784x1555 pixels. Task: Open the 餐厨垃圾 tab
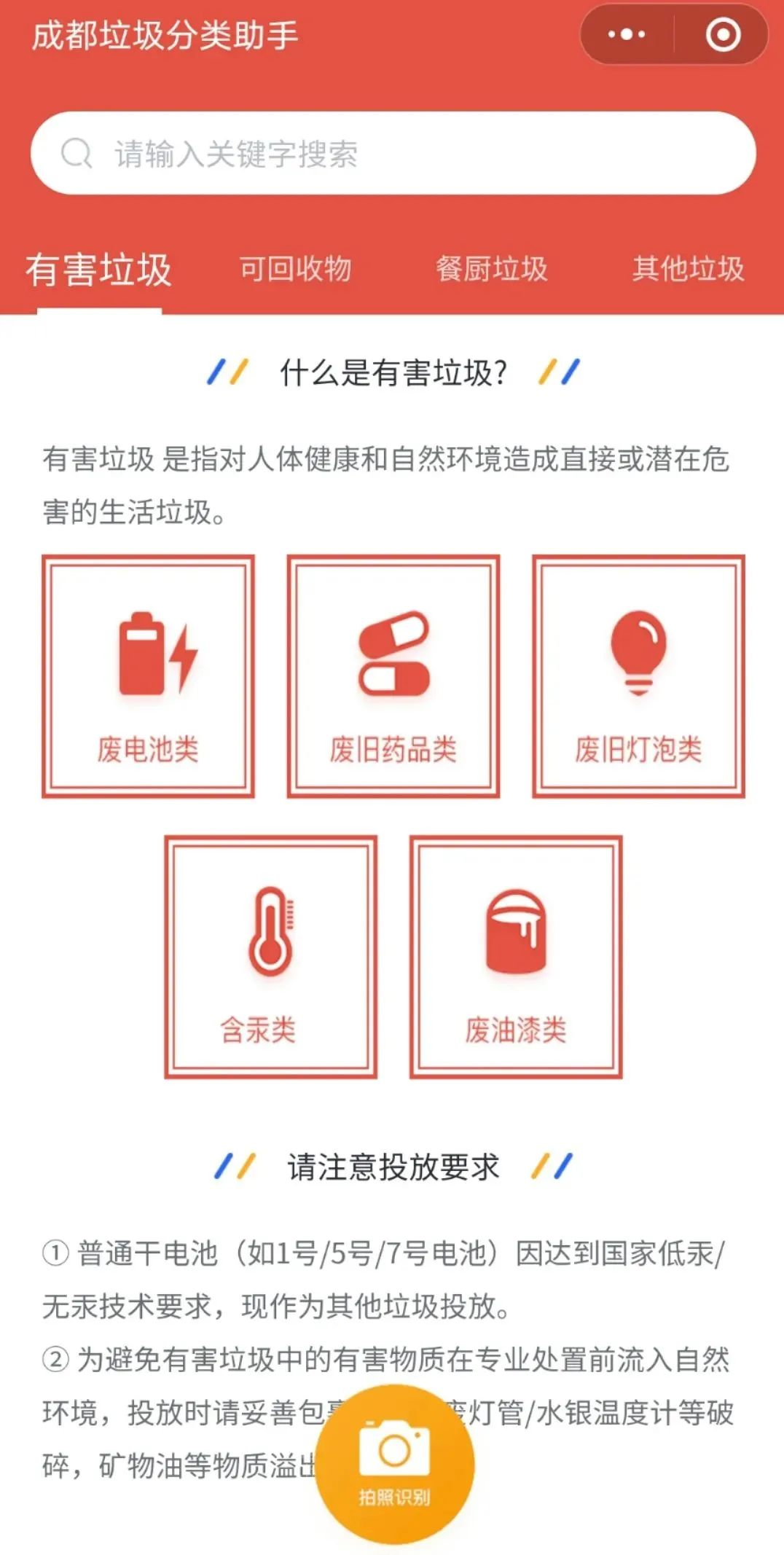tap(490, 269)
